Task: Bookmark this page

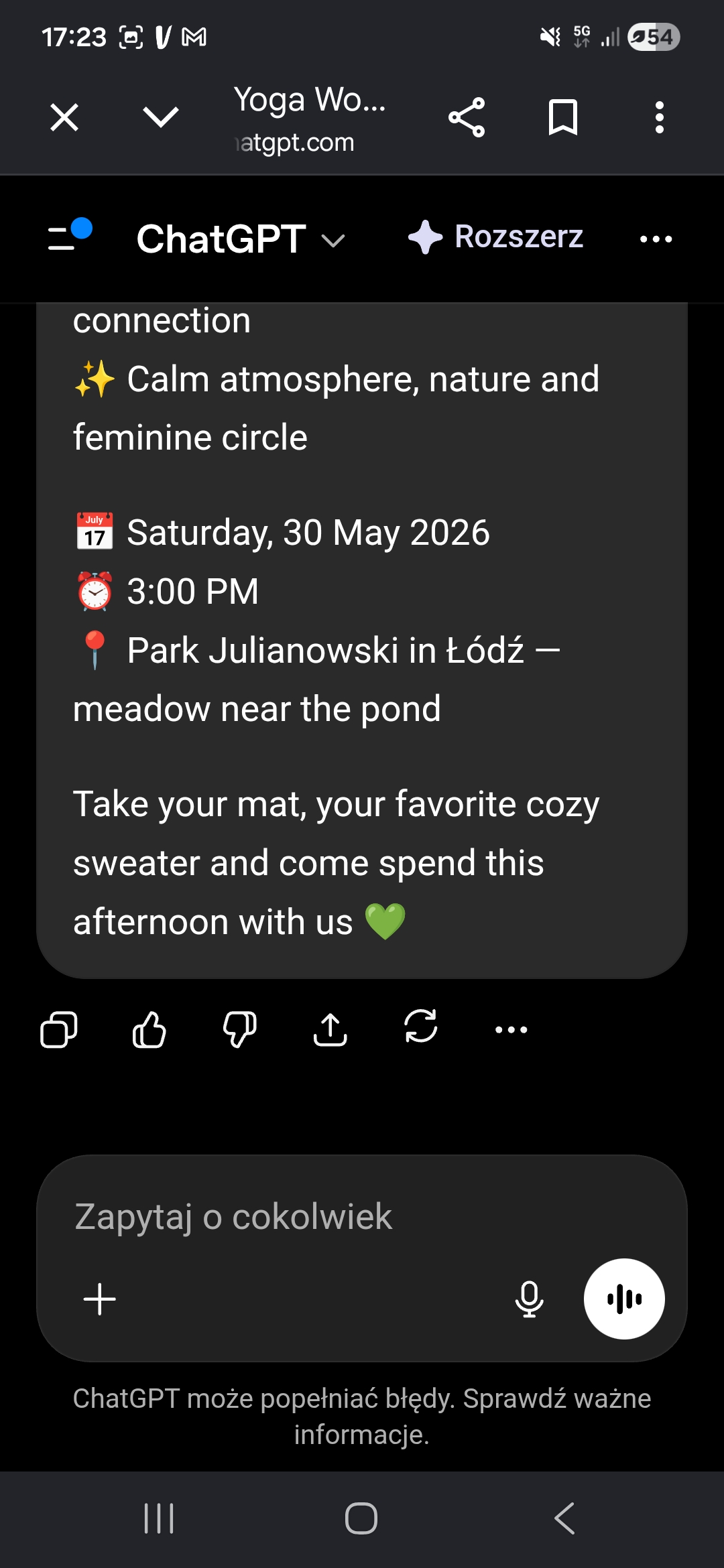Action: click(563, 117)
